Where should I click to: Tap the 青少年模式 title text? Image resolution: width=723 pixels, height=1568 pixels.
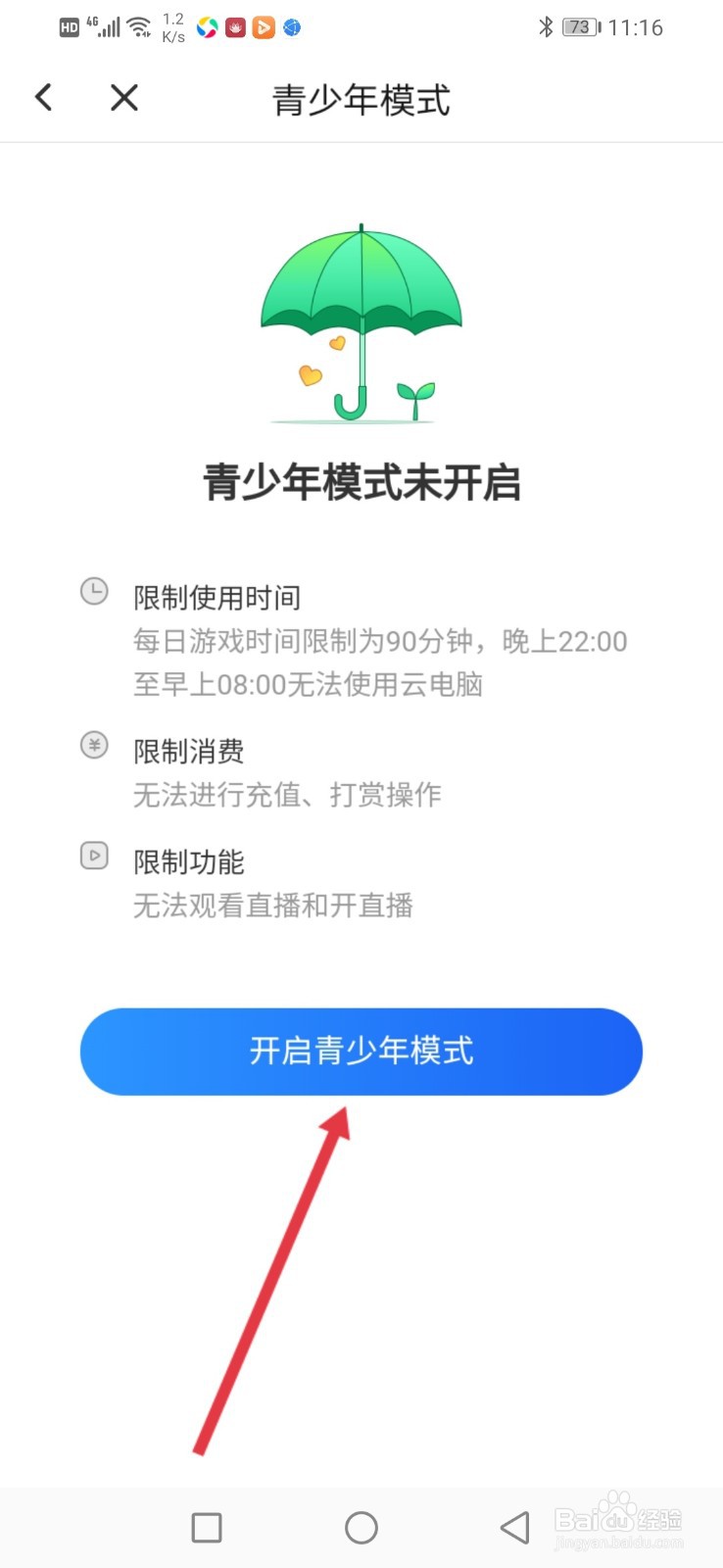(361, 100)
